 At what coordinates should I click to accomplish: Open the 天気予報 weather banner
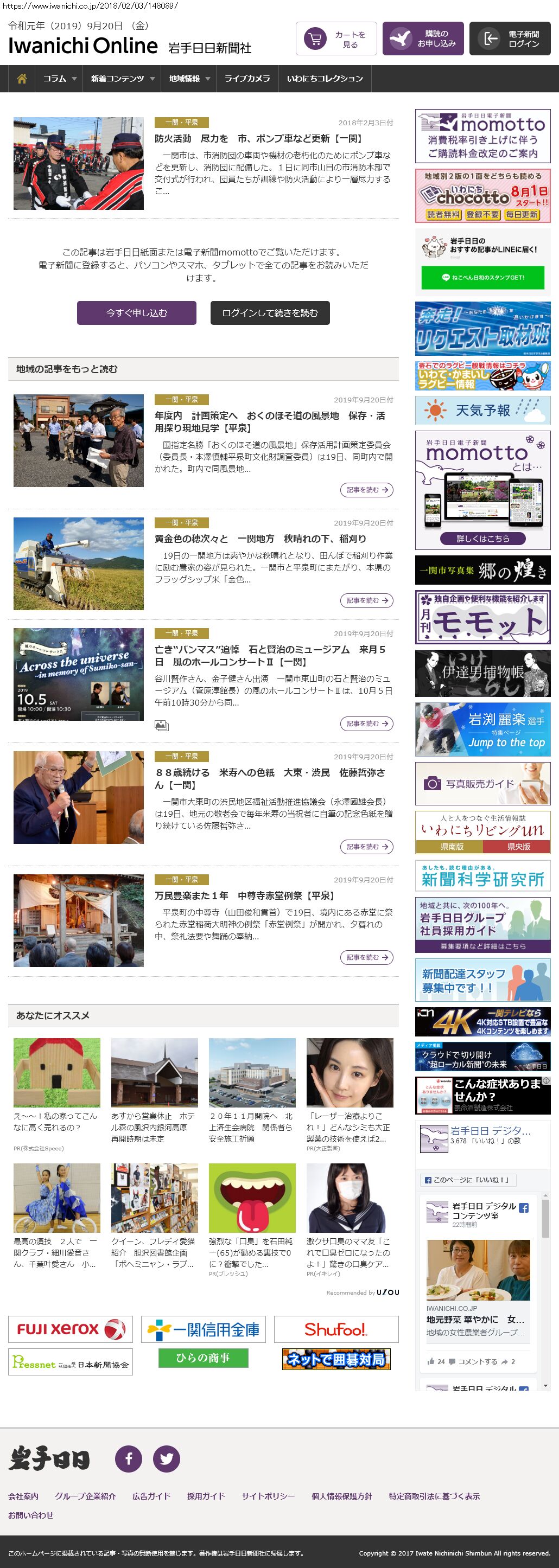coord(482,410)
